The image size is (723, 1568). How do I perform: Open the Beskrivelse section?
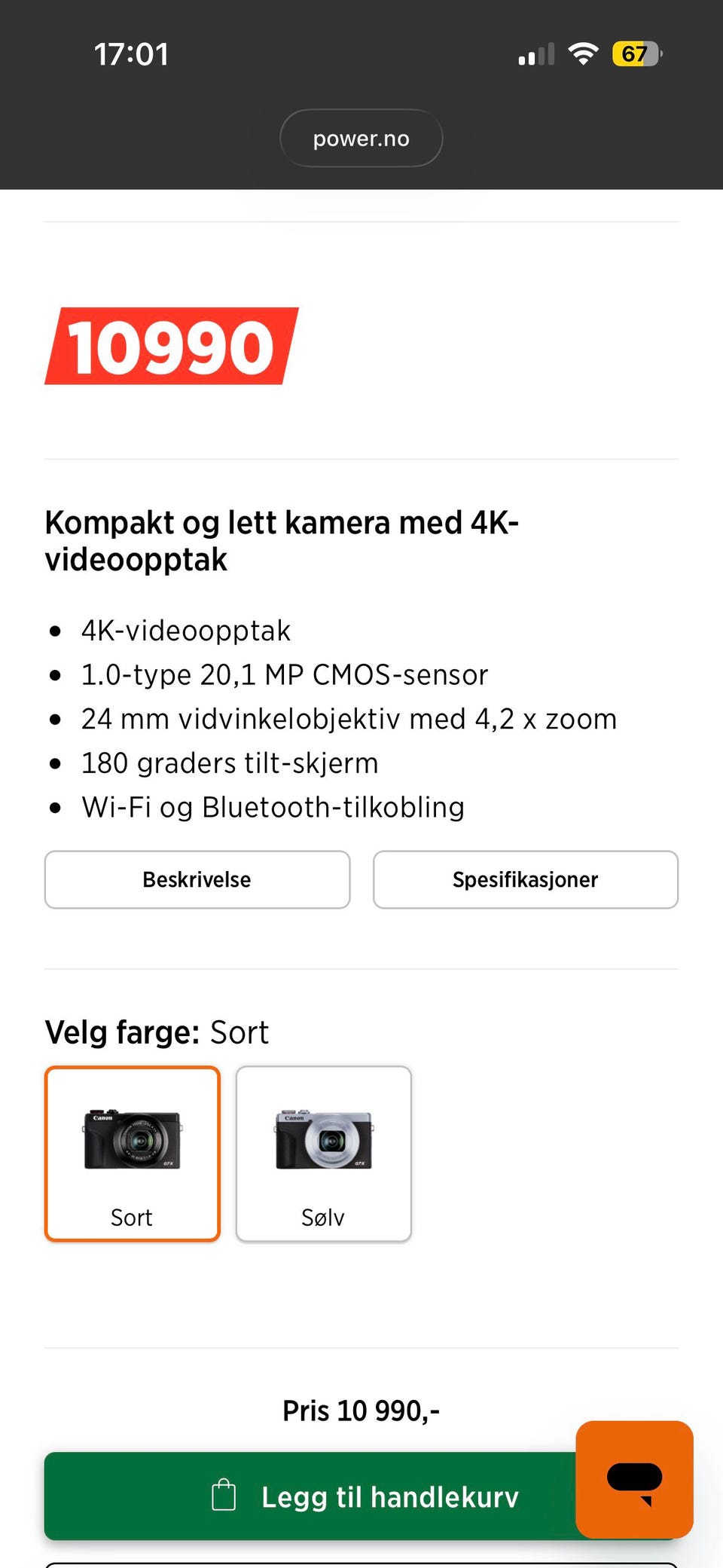(197, 879)
